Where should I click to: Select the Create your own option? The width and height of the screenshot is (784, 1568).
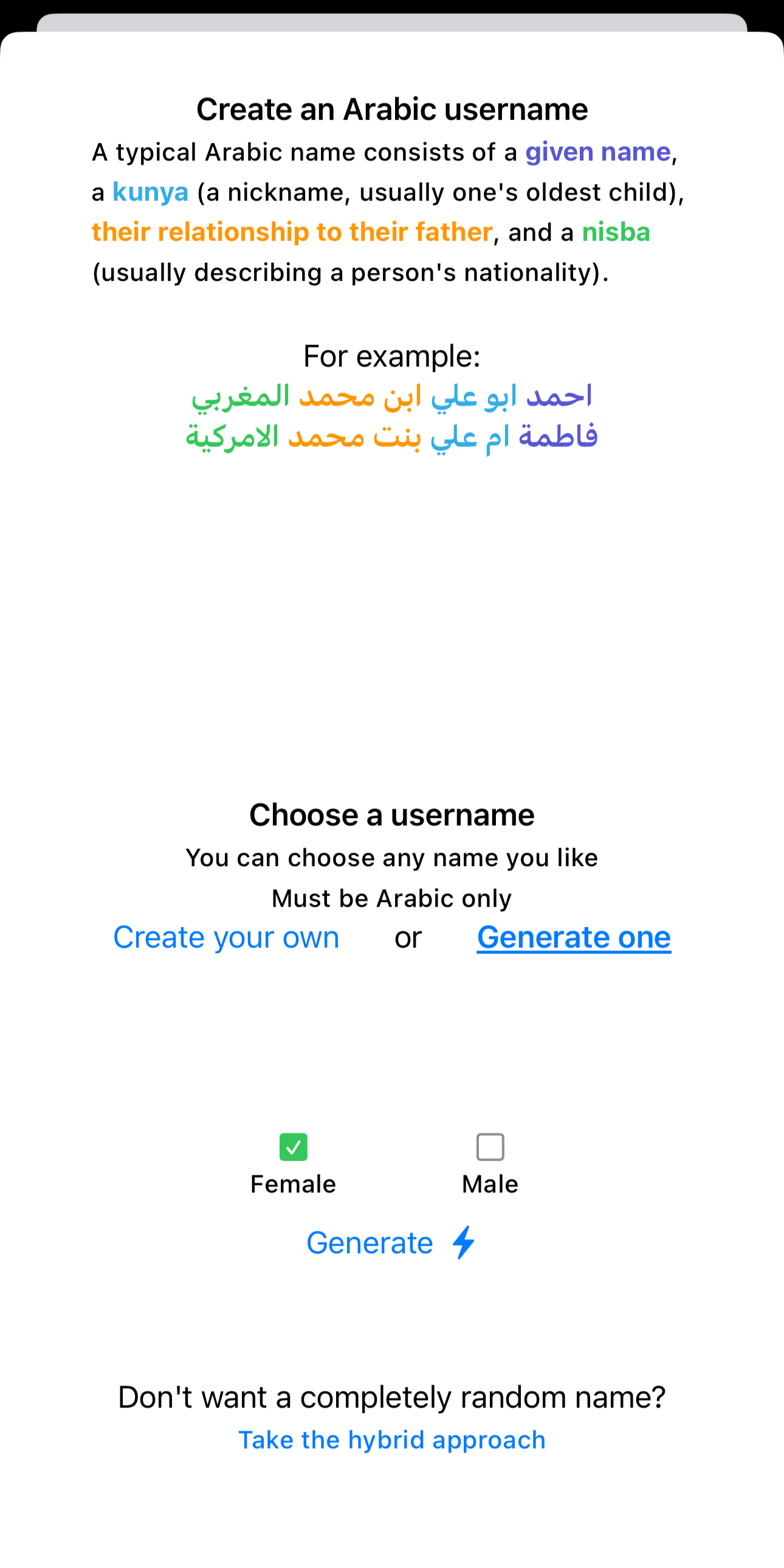click(226, 937)
